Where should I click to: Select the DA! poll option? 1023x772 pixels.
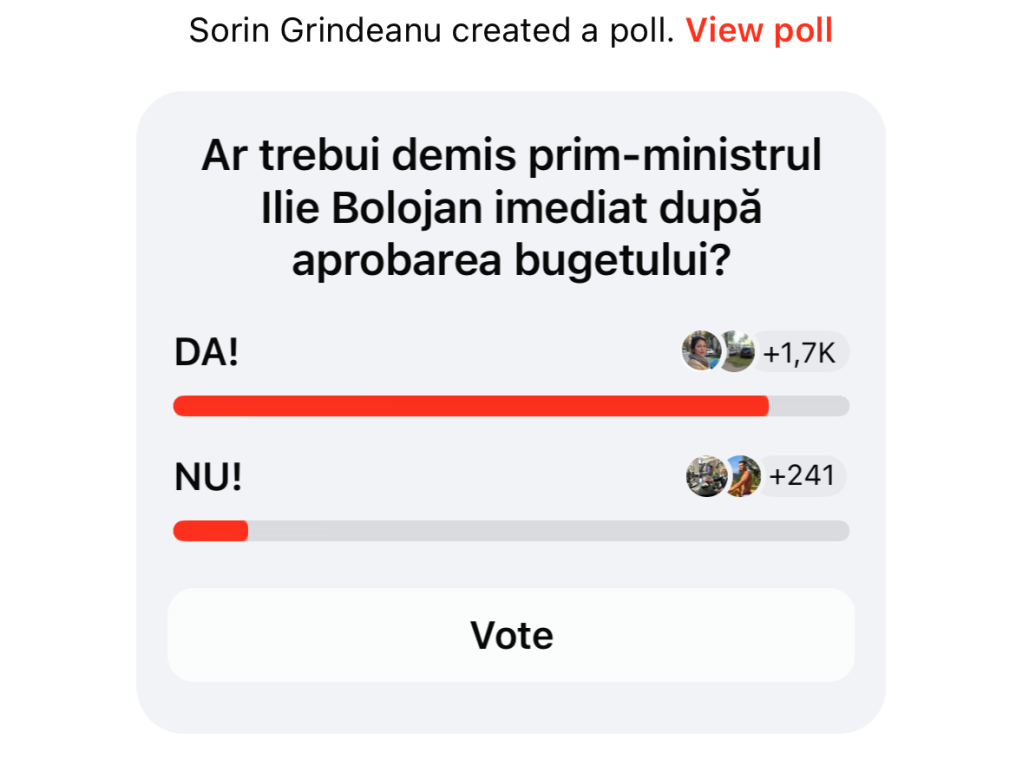tap(207, 353)
